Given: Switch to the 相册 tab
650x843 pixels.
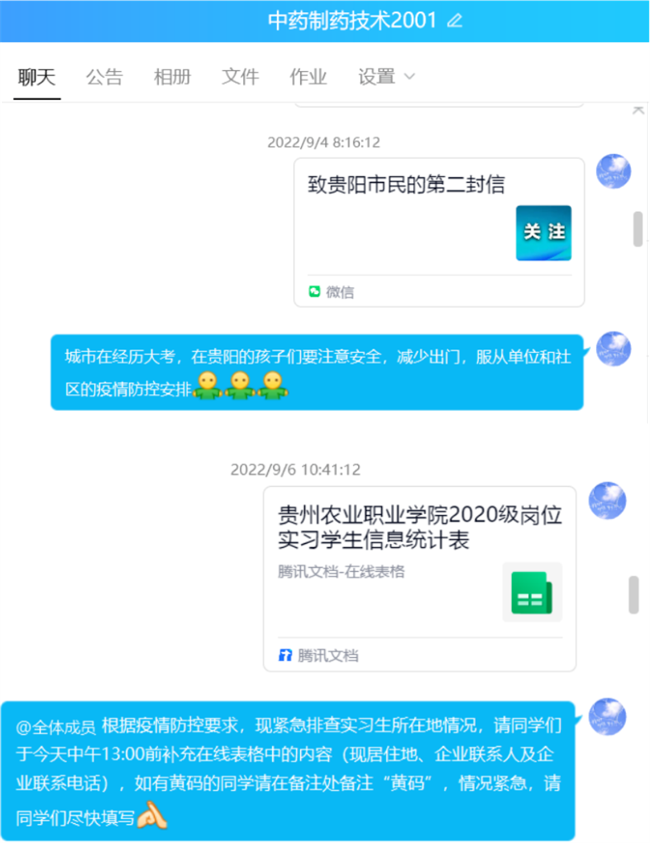Looking at the screenshot, I should pos(172,77).
